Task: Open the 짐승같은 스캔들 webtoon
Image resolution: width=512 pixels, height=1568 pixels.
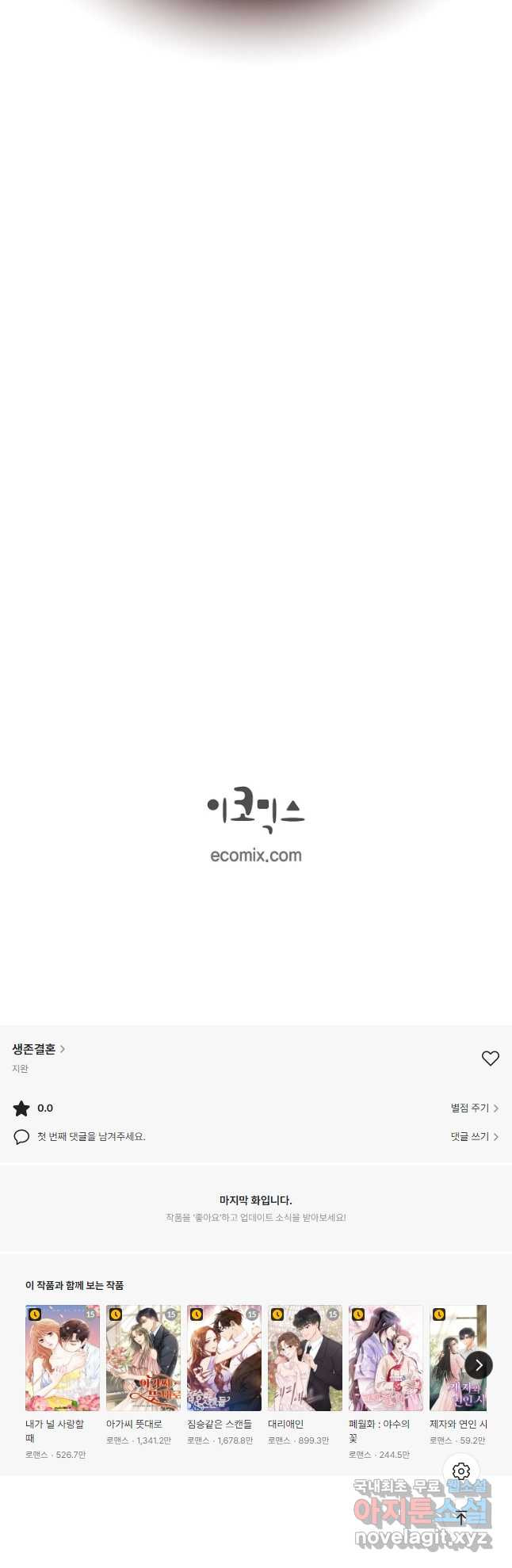Action: (x=224, y=1358)
